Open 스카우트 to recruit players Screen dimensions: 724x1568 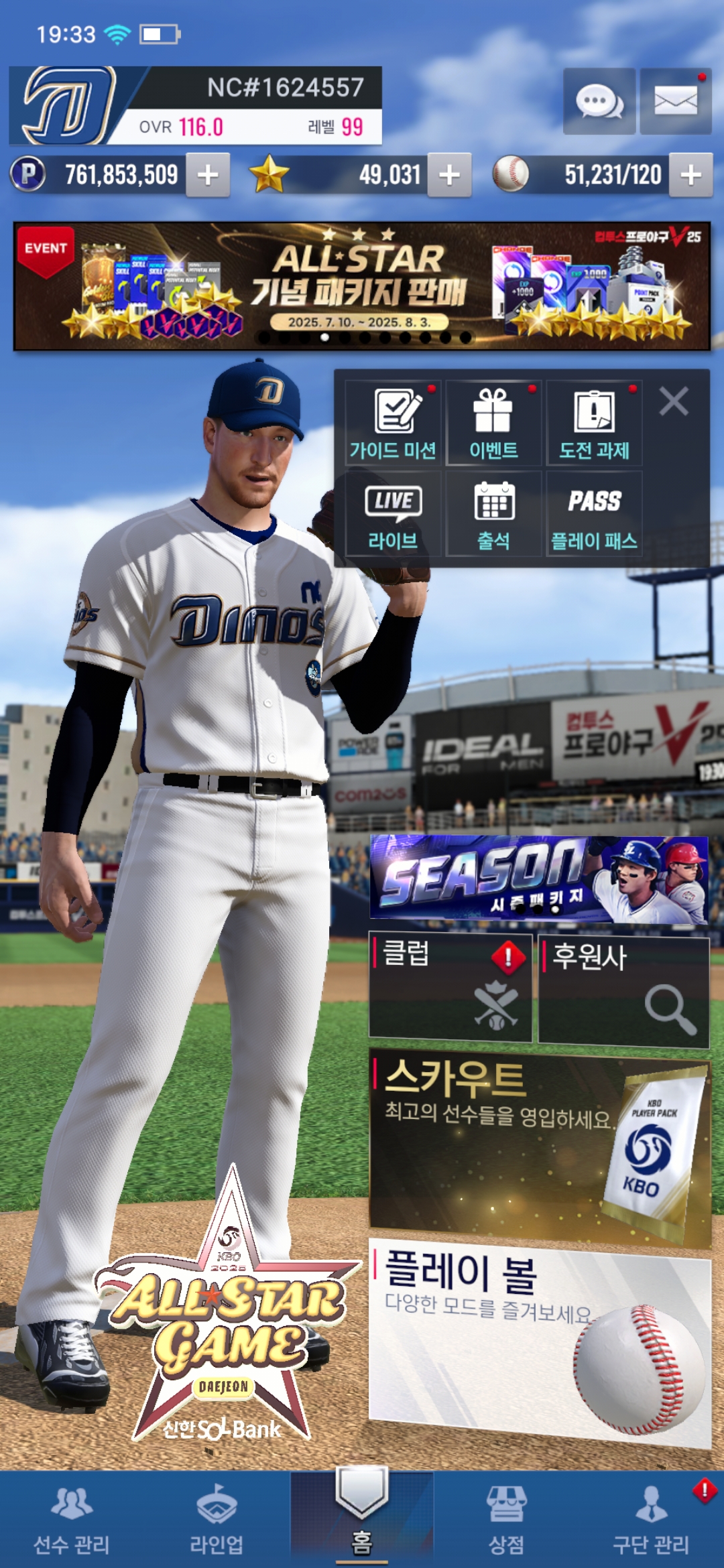[x=539, y=1147]
